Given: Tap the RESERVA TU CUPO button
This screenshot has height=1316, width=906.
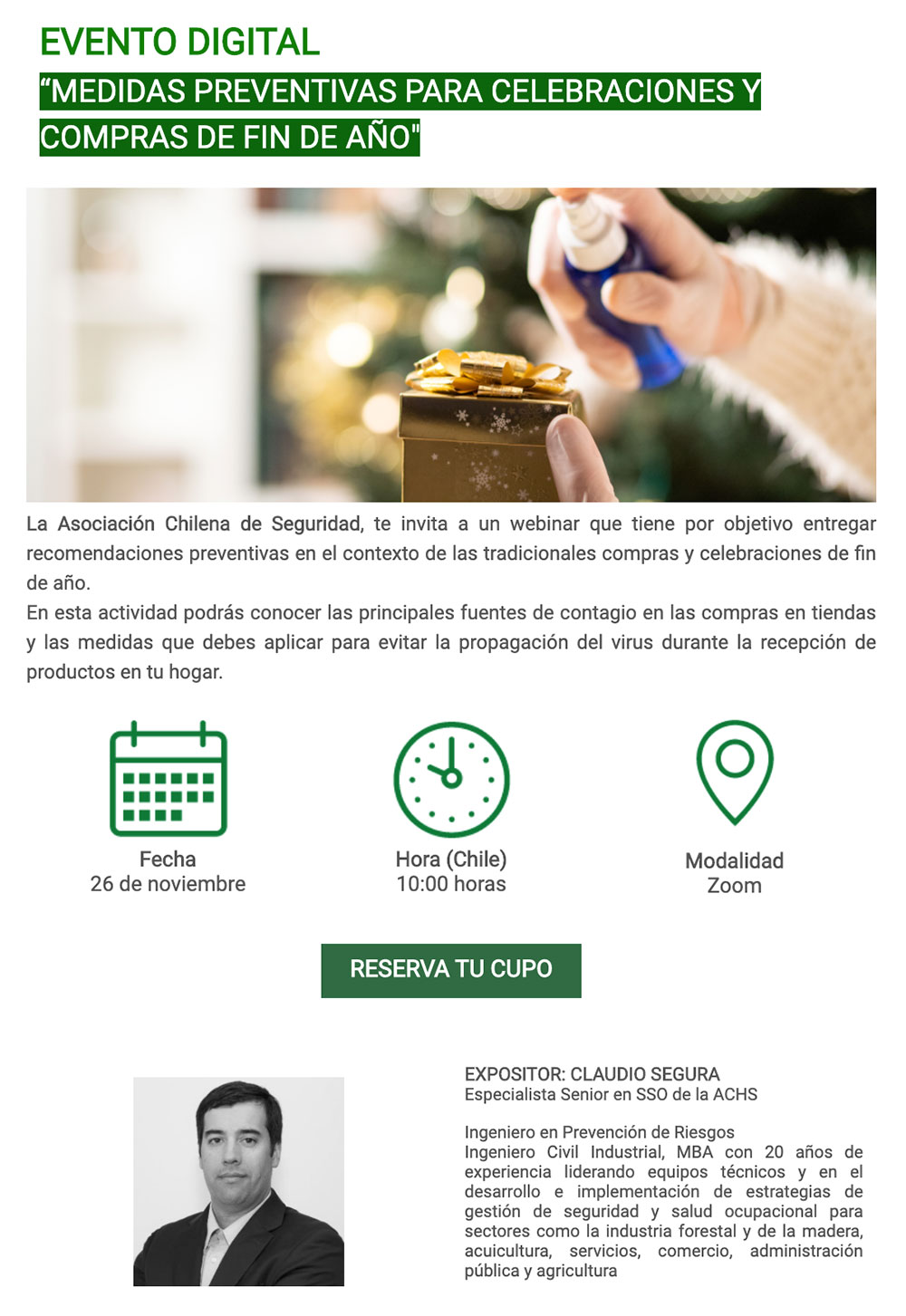Looking at the screenshot, I should pyautogui.click(x=450, y=970).
